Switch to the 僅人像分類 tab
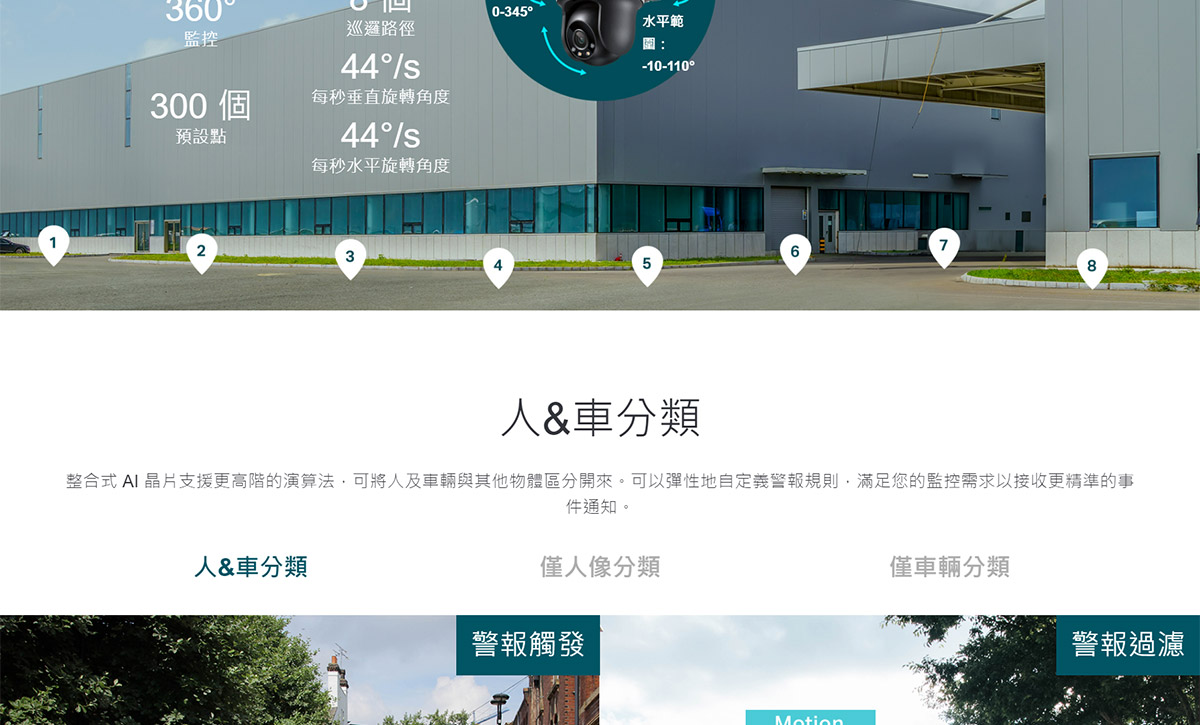1200x725 pixels. click(600, 567)
